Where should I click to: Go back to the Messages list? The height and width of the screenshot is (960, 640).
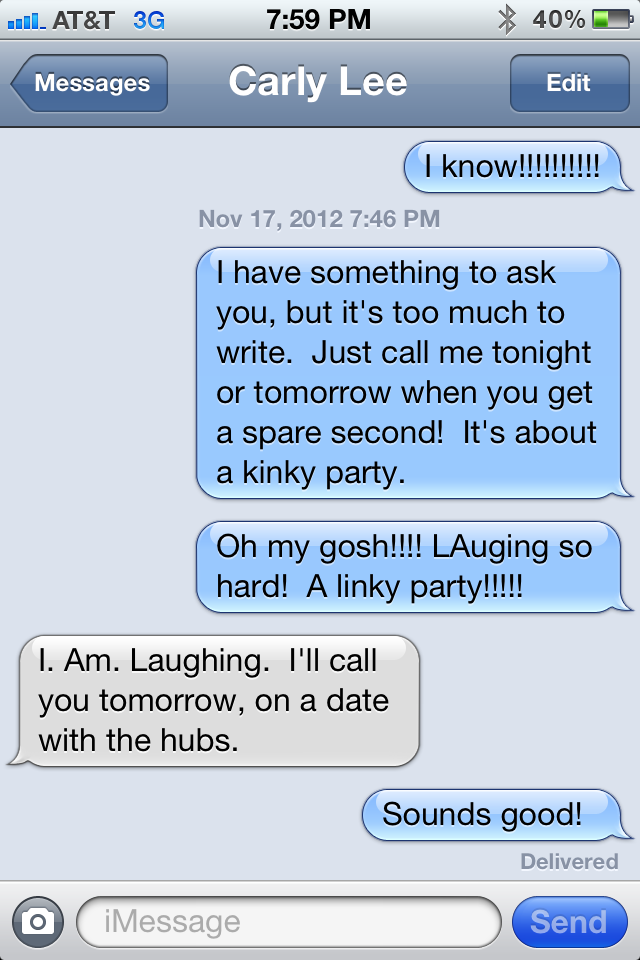[x=90, y=83]
